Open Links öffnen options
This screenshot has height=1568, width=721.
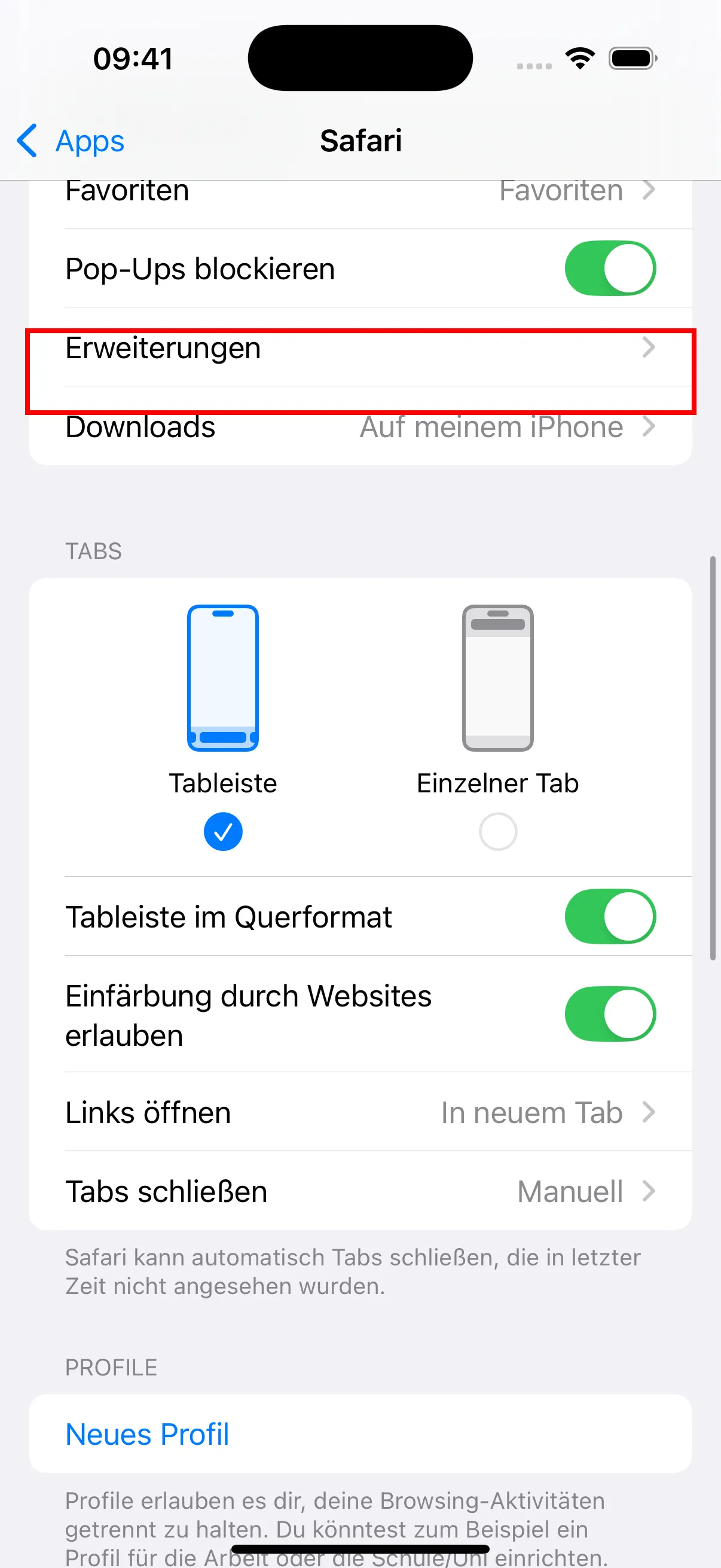360,1113
